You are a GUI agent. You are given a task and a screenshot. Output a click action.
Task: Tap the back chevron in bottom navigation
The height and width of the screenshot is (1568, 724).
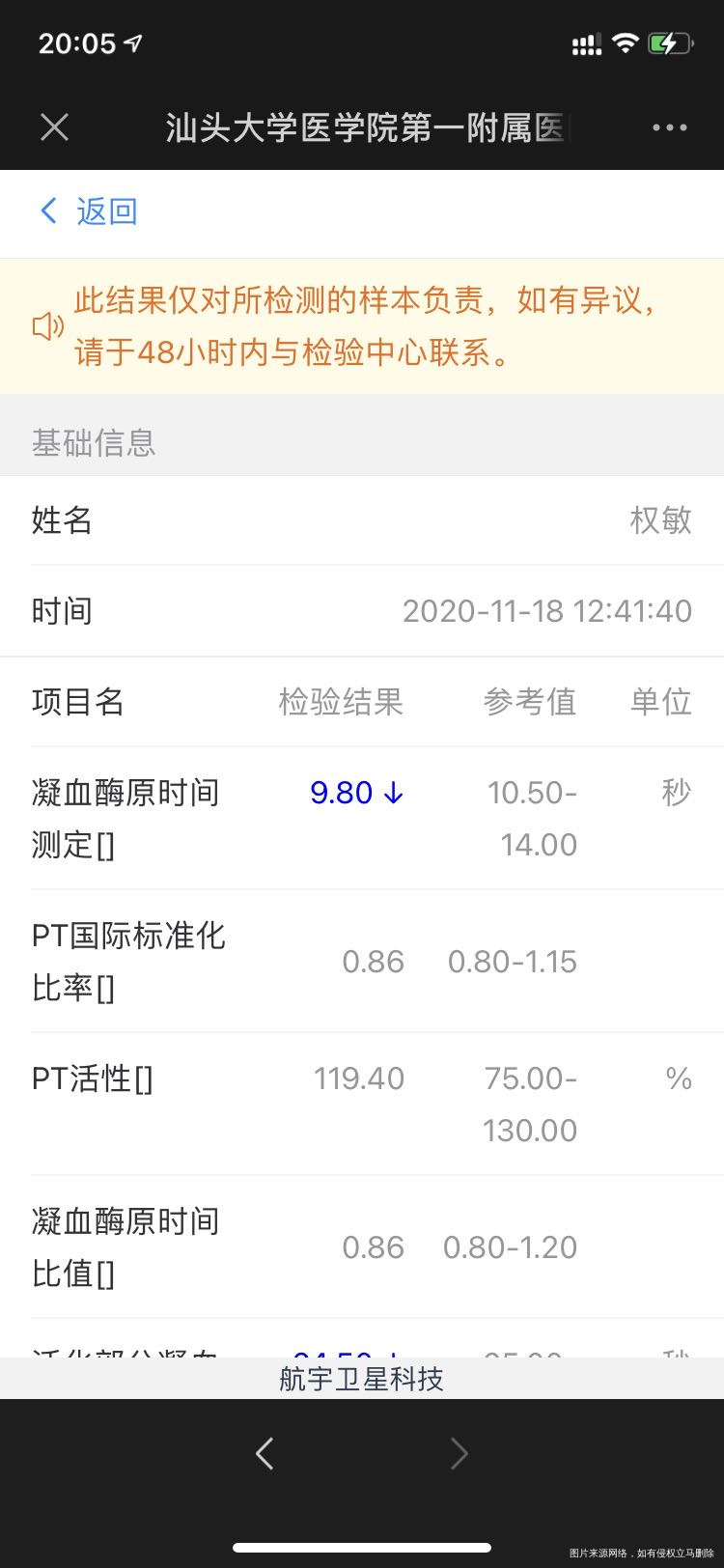click(265, 1452)
